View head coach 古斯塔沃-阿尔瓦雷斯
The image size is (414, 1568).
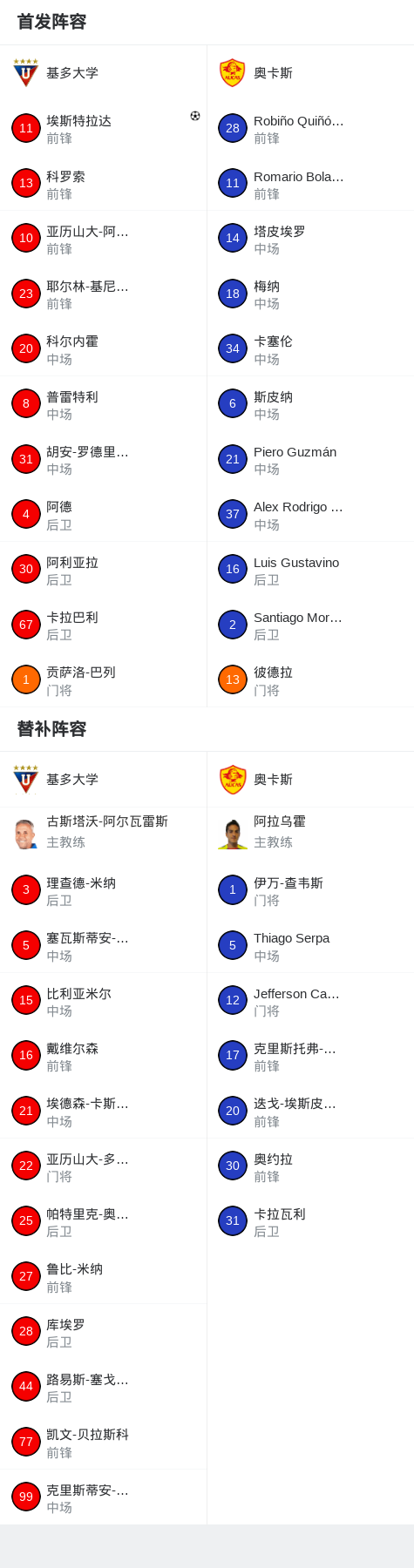(x=103, y=833)
